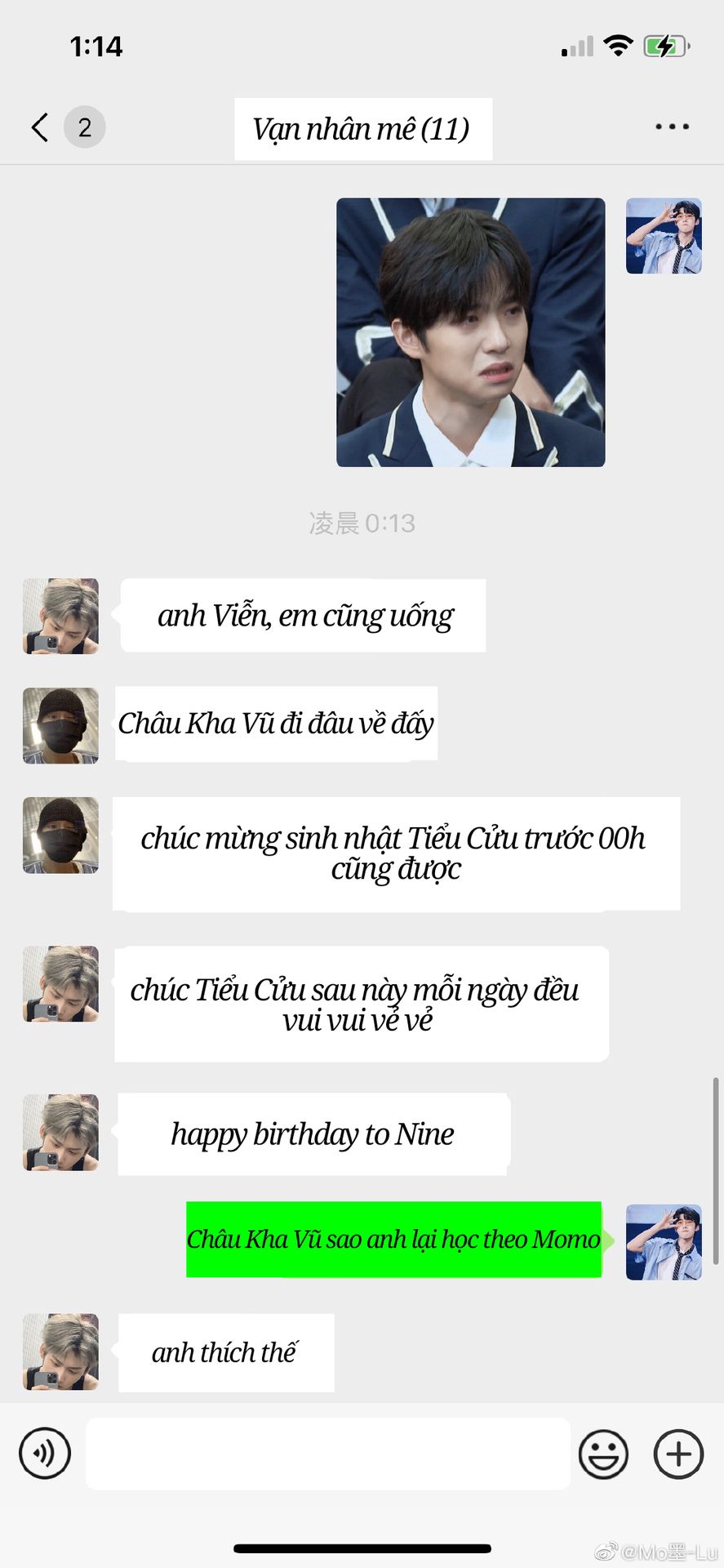The image size is (724, 1568).
Task: Open the group chat overflow menu
Action: point(672,127)
